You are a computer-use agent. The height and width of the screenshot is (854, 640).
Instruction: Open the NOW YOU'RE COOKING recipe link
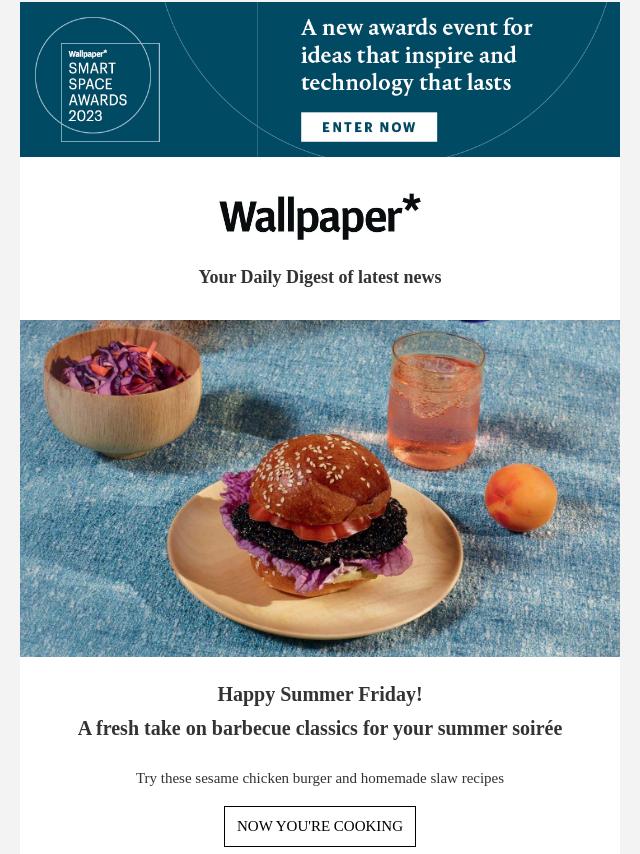[320, 826]
